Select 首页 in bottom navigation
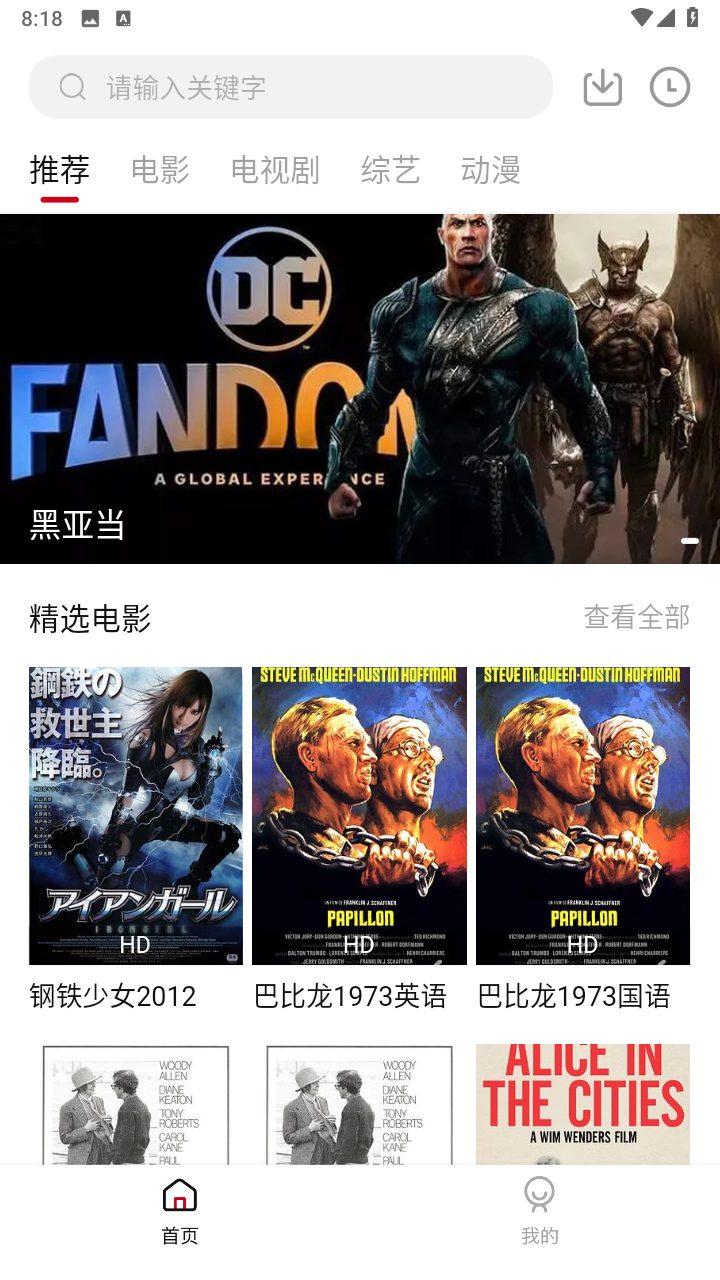The image size is (720, 1280). [x=180, y=1211]
